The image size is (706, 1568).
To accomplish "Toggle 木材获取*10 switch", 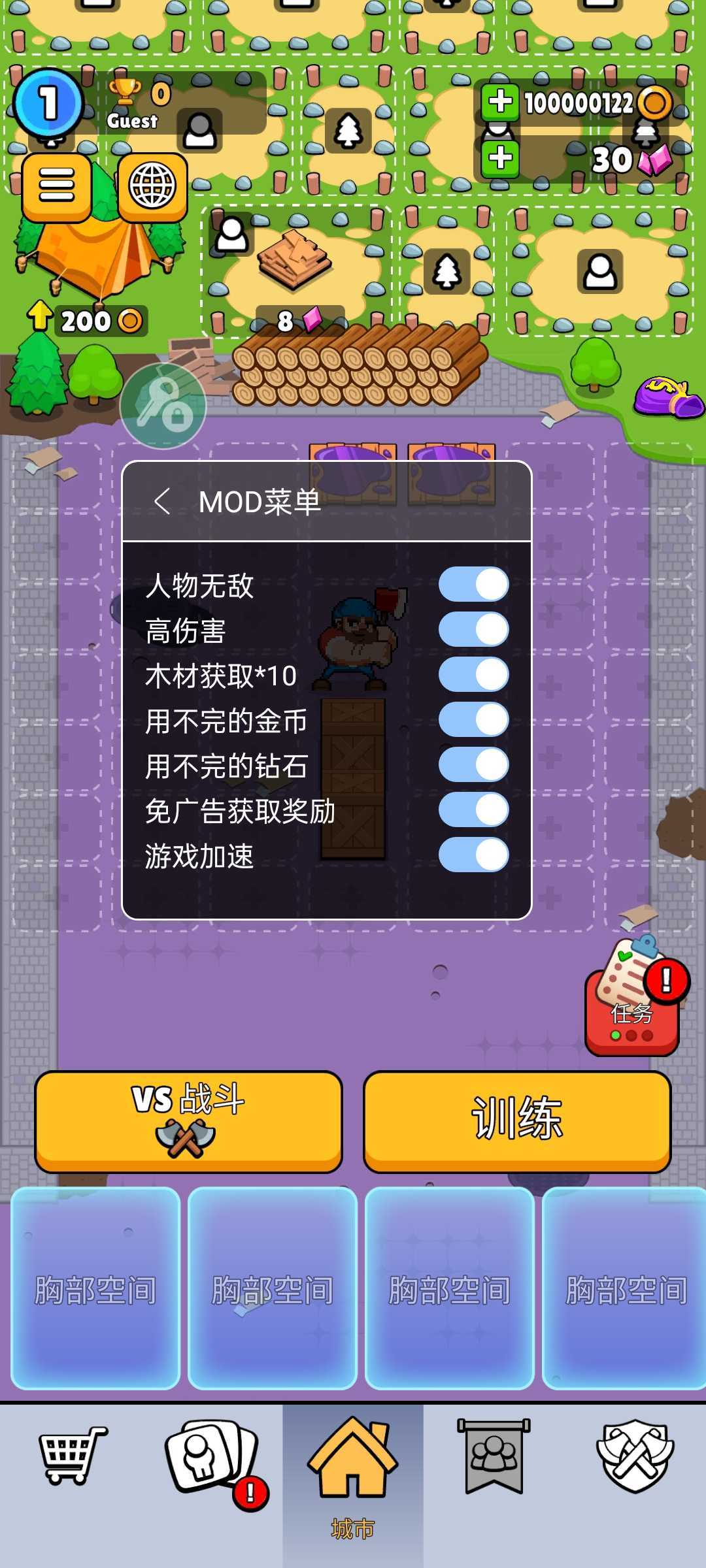I will (x=473, y=674).
